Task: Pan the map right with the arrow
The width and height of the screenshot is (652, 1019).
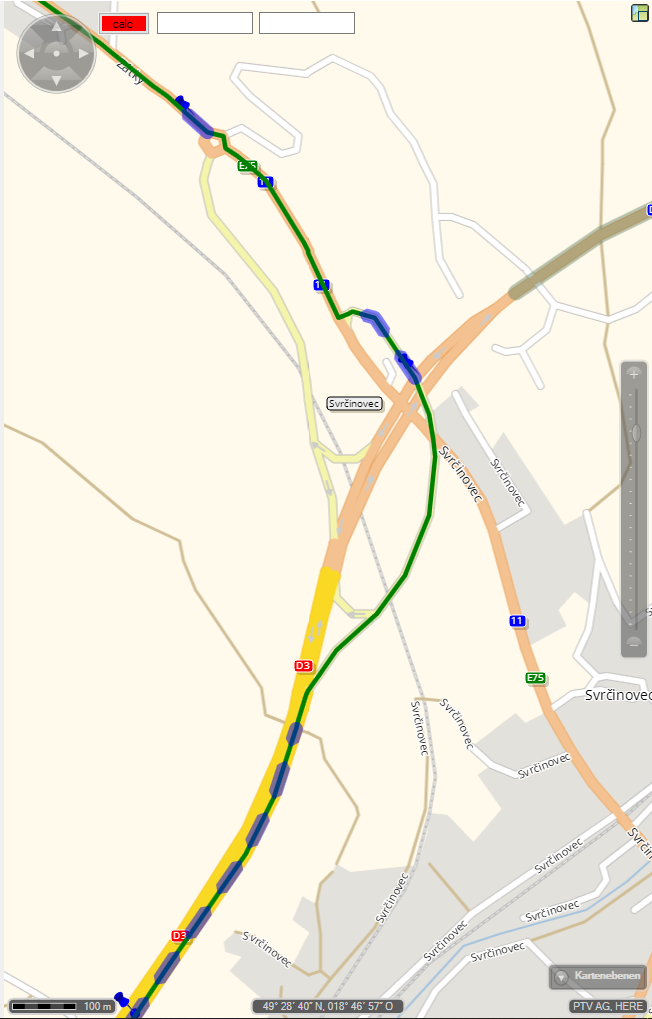Action: tap(83, 54)
